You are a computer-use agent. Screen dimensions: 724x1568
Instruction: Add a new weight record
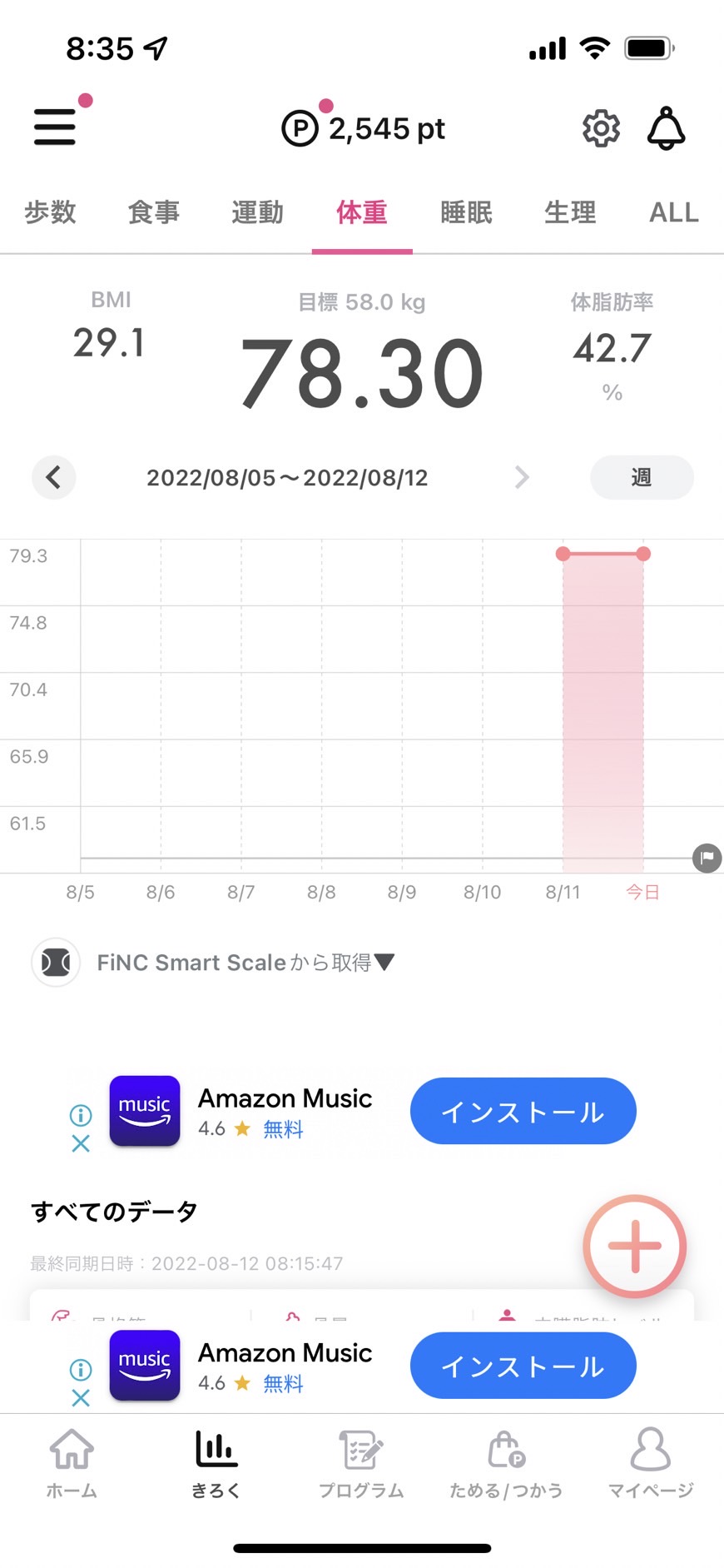coord(634,1247)
